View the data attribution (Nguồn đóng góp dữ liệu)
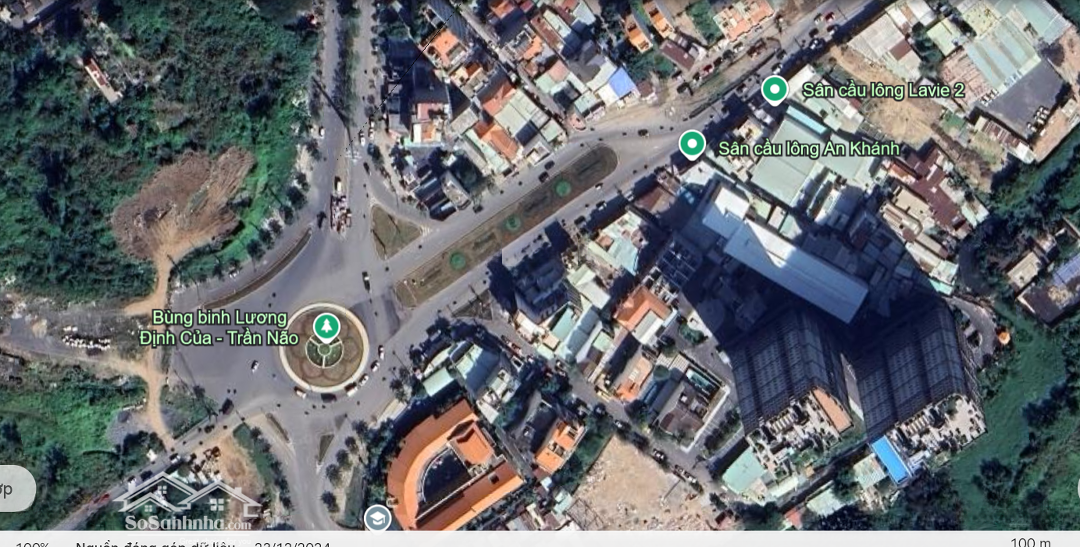The image size is (1080, 547). [155, 544]
